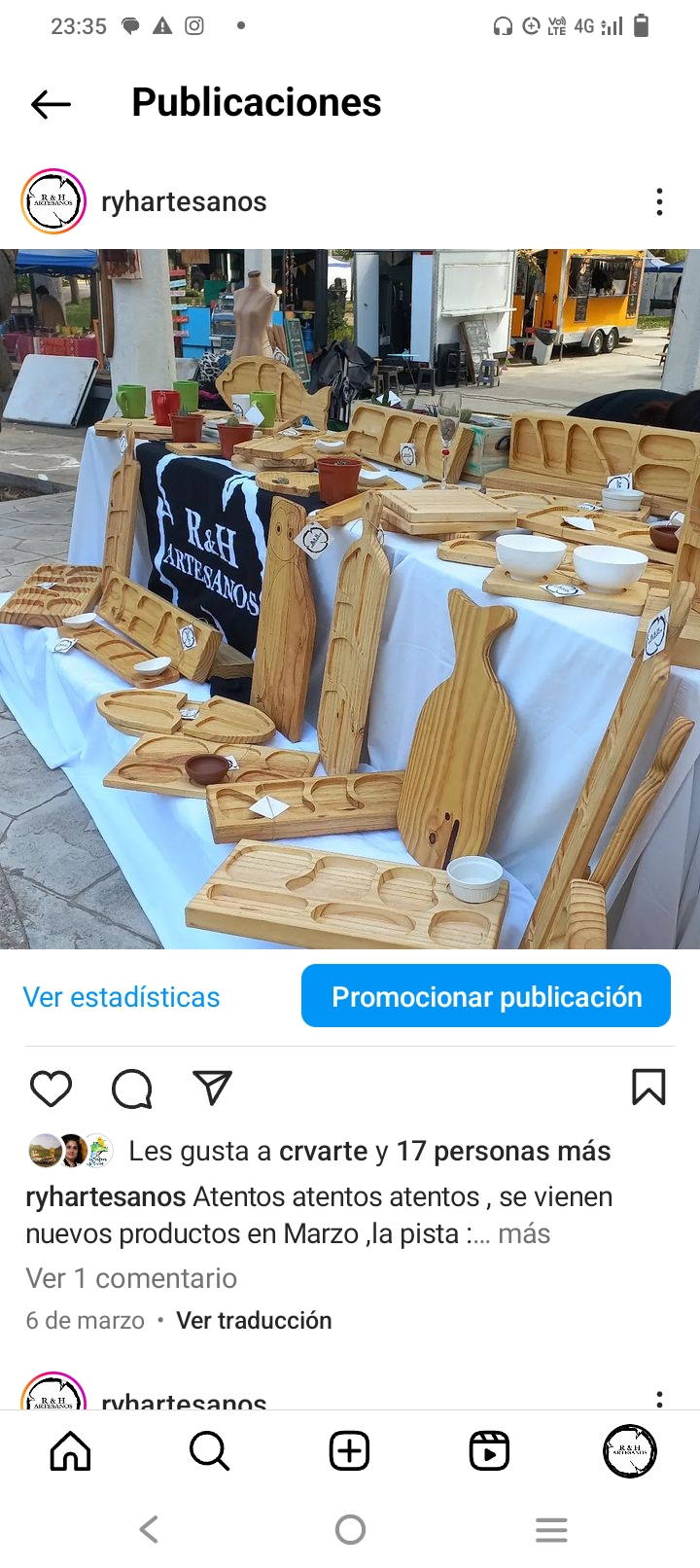The width and height of the screenshot is (700, 1568).
Task: Share the post via send icon
Action: pos(212,1088)
